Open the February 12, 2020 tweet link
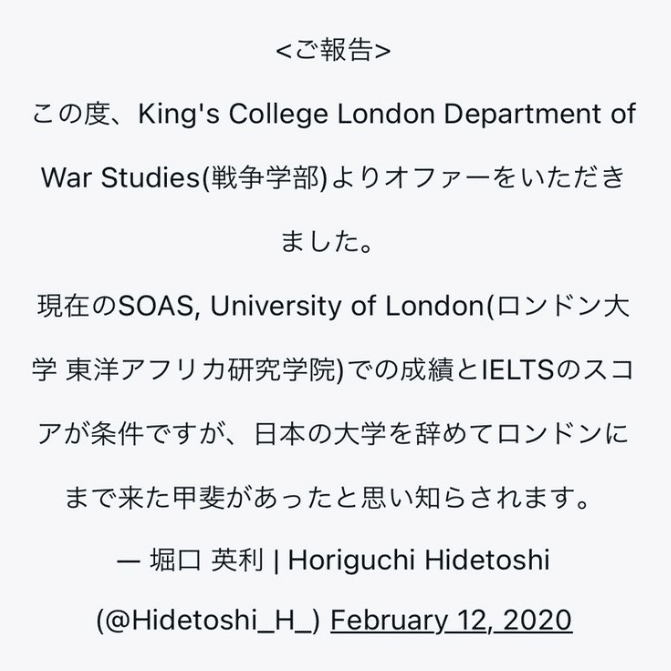 [450, 620]
